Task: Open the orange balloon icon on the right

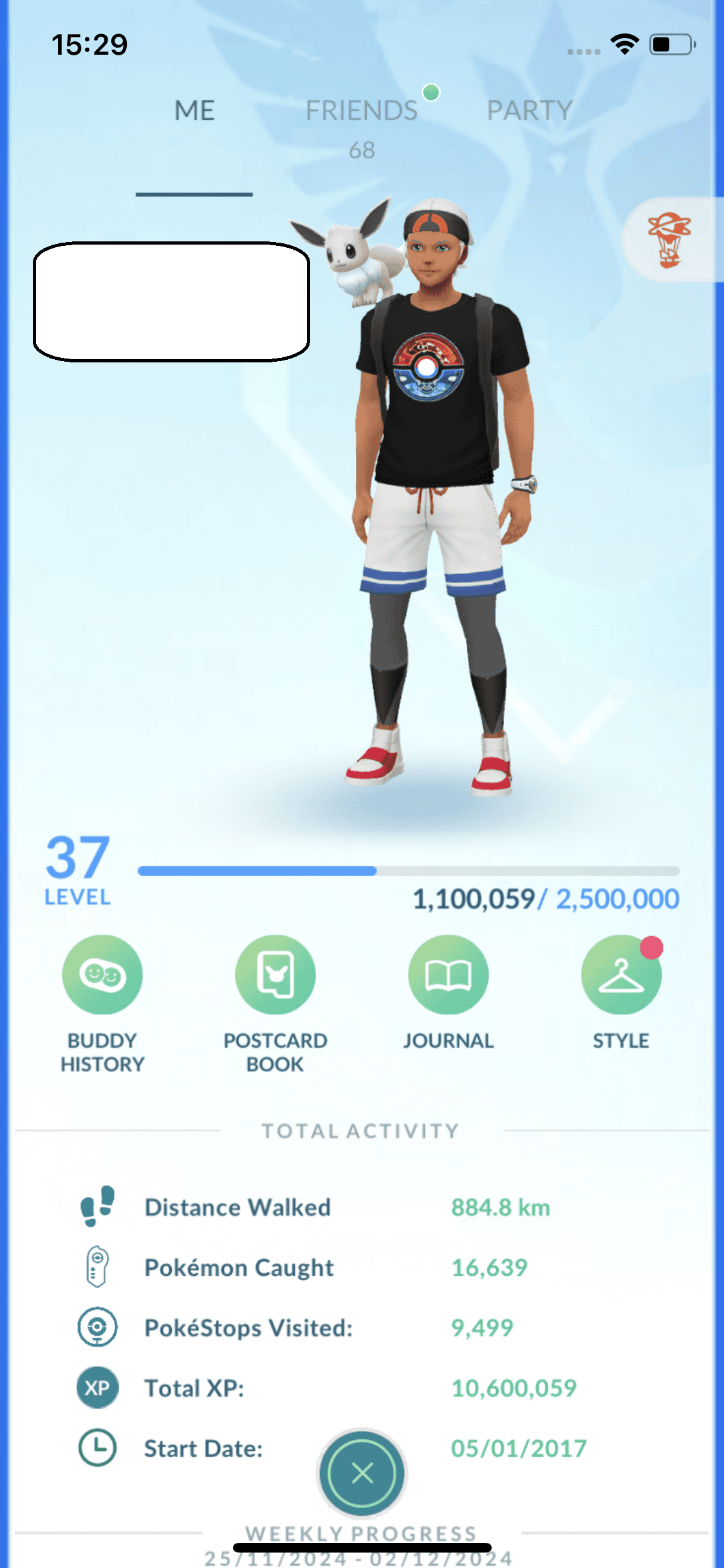Action: (x=670, y=240)
